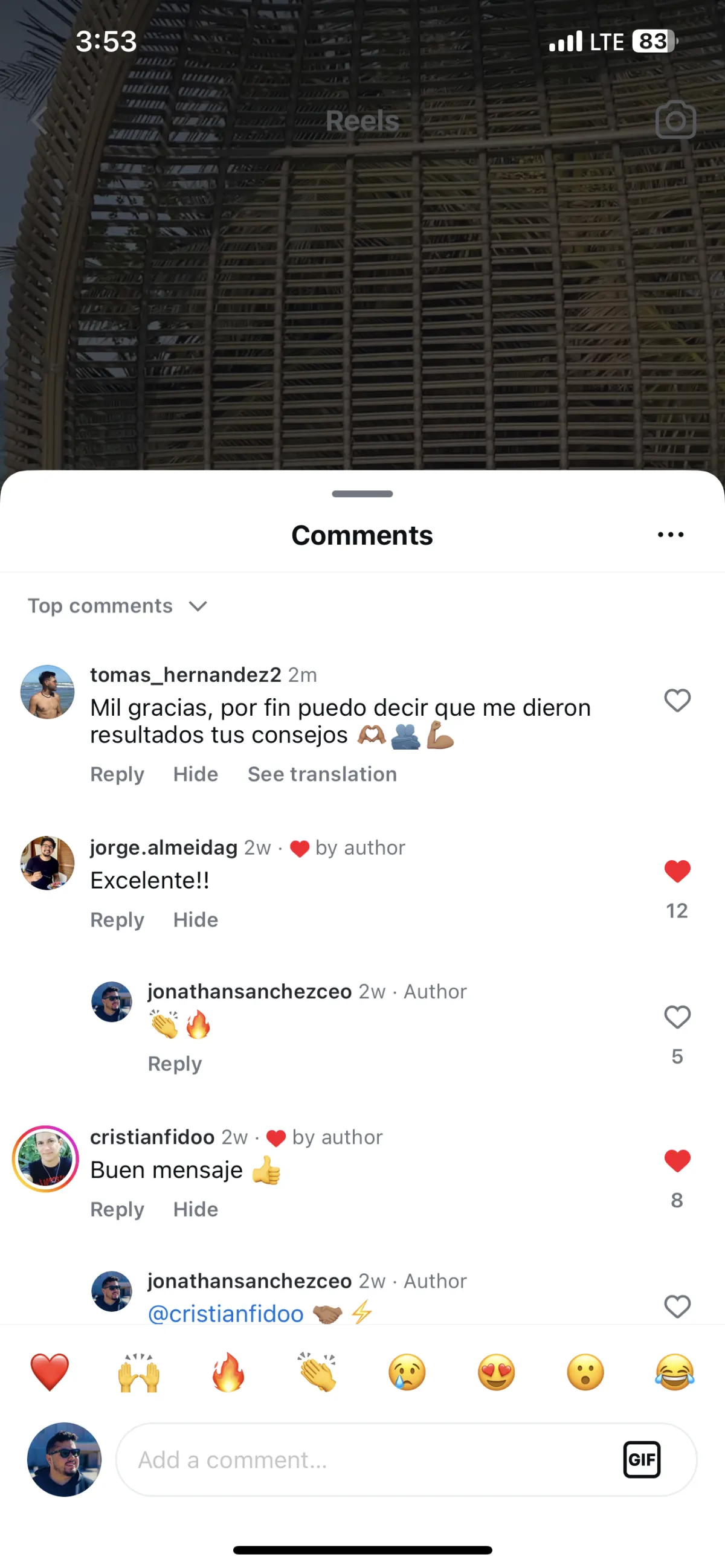Hide tomas_hernandez2's comment
The height and width of the screenshot is (1568, 725).
(195, 774)
